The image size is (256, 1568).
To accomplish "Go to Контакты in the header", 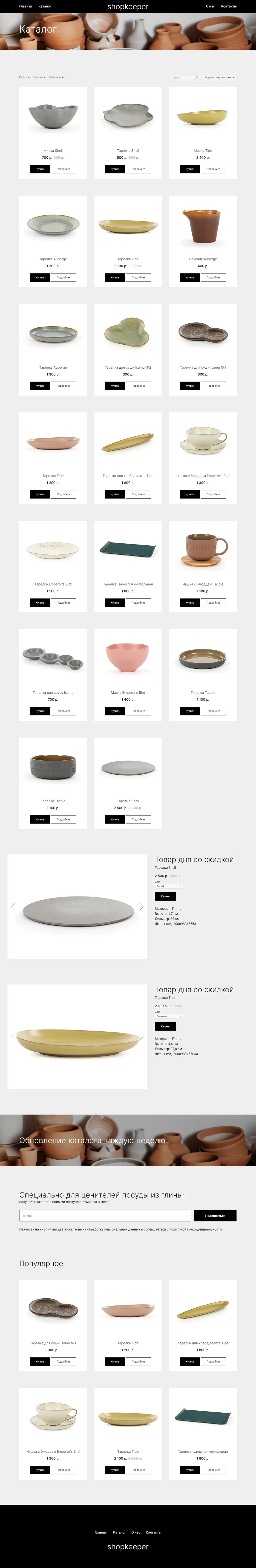I will coord(229,6).
